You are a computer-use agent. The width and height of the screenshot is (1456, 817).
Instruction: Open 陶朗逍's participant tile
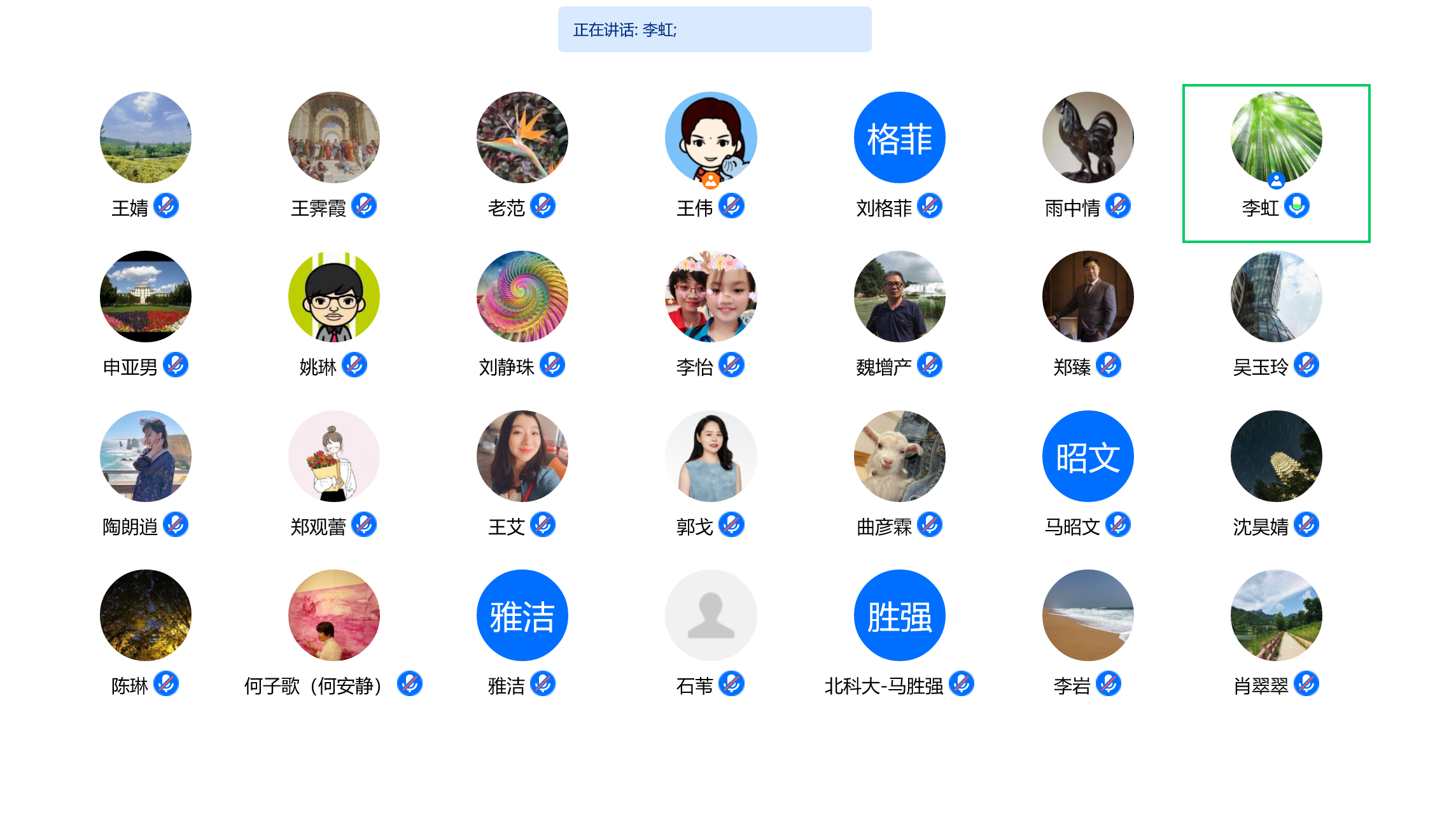[x=146, y=456]
